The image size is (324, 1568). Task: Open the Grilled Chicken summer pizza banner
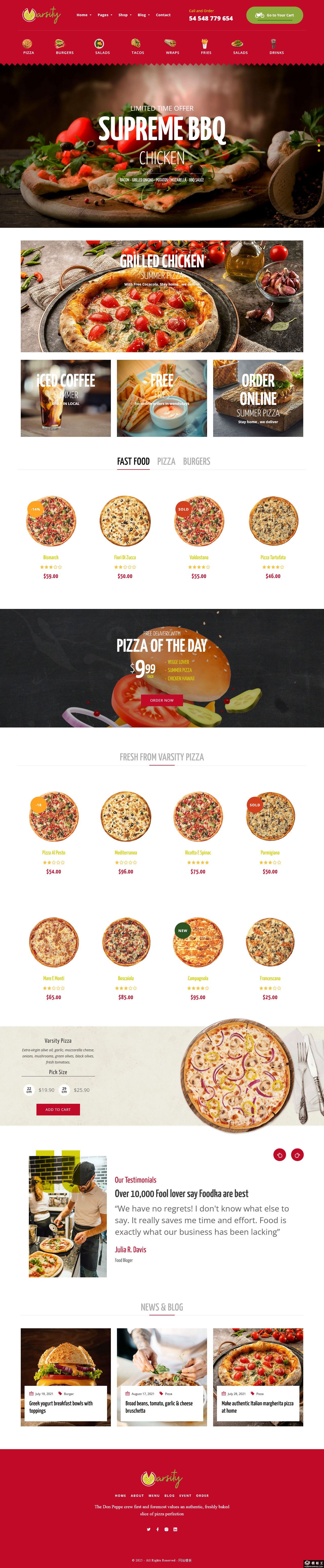point(162,296)
